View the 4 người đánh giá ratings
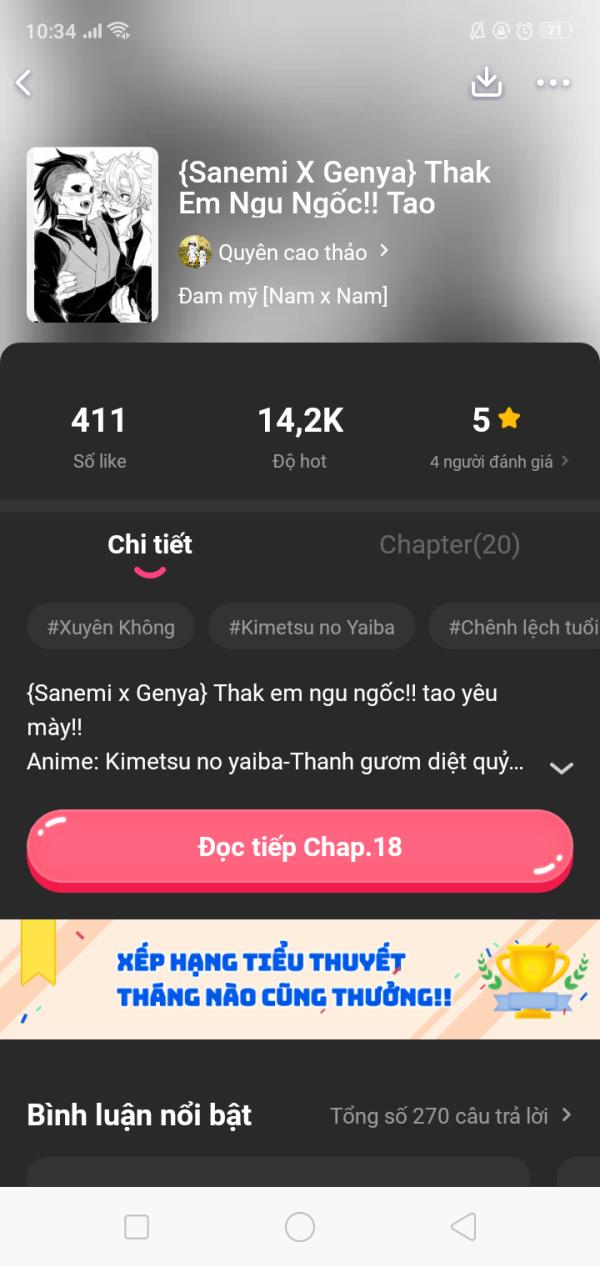Viewport: 600px width, 1267px height. click(498, 461)
